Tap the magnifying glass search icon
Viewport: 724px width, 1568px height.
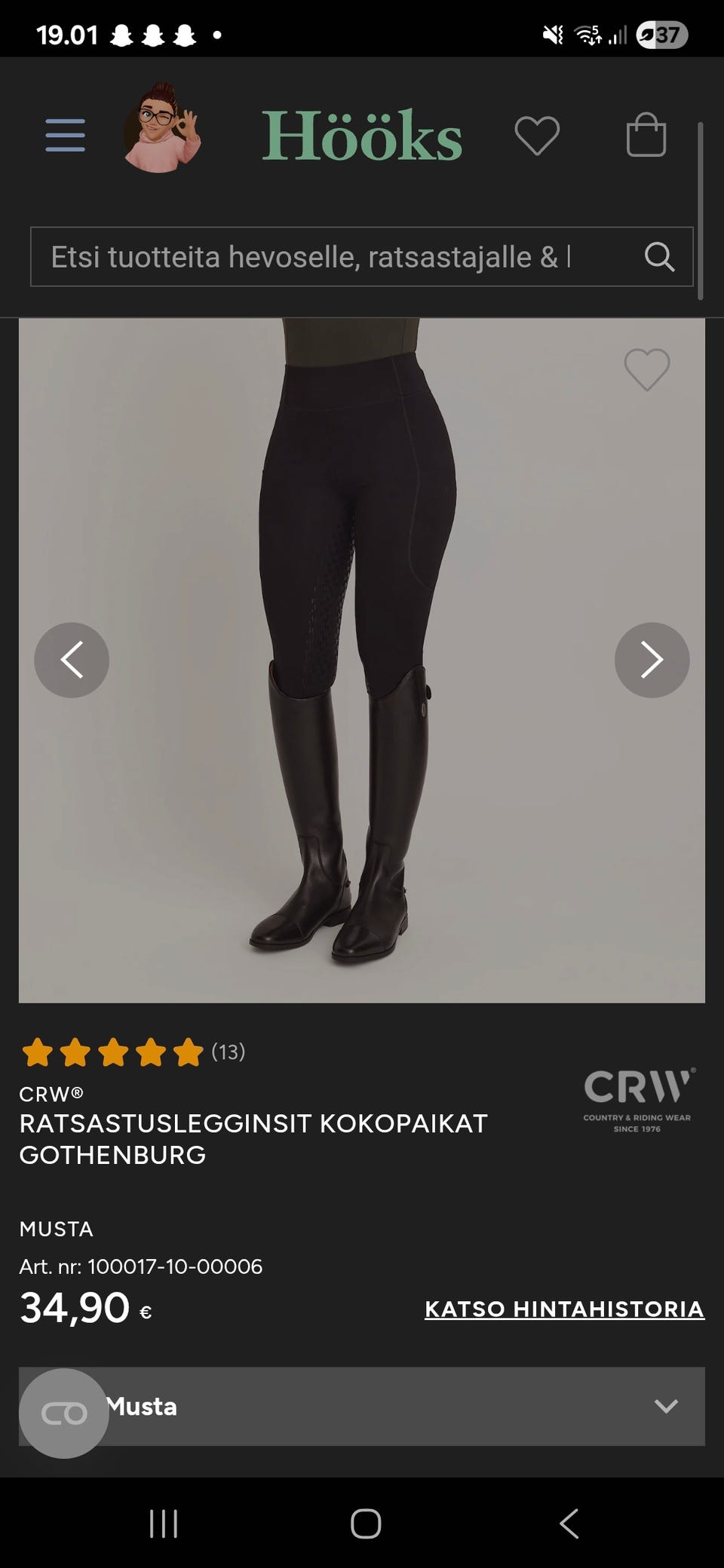tap(659, 257)
